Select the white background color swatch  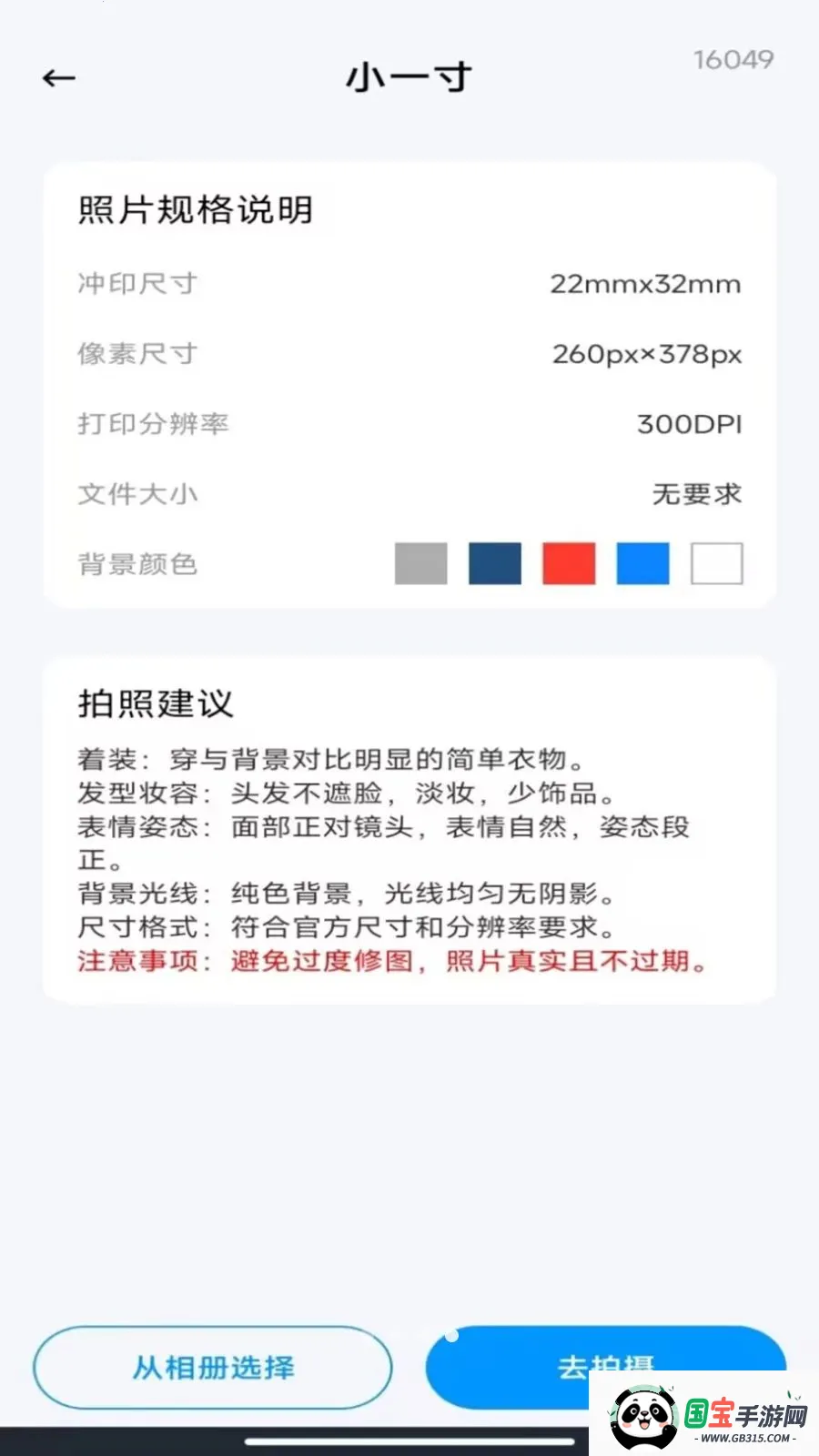715,563
